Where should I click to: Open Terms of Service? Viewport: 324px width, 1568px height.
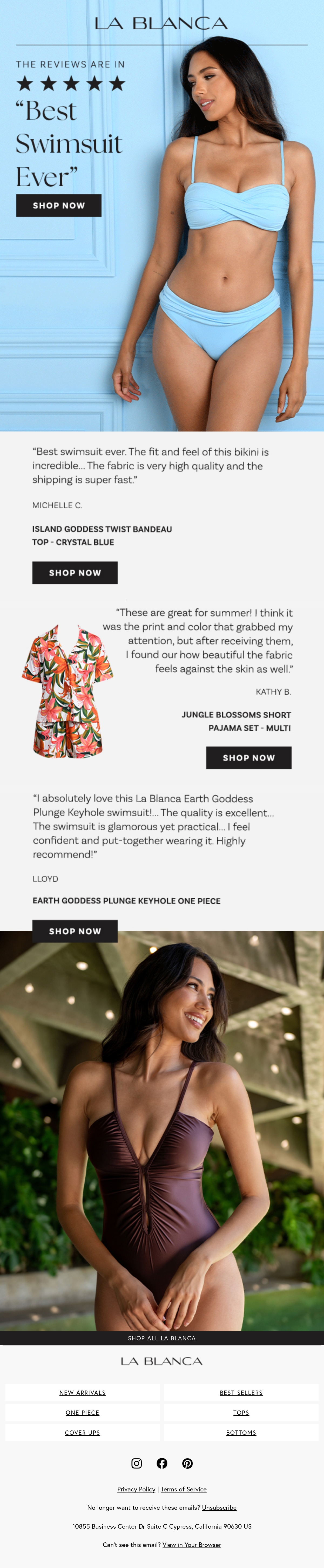[183, 1490]
